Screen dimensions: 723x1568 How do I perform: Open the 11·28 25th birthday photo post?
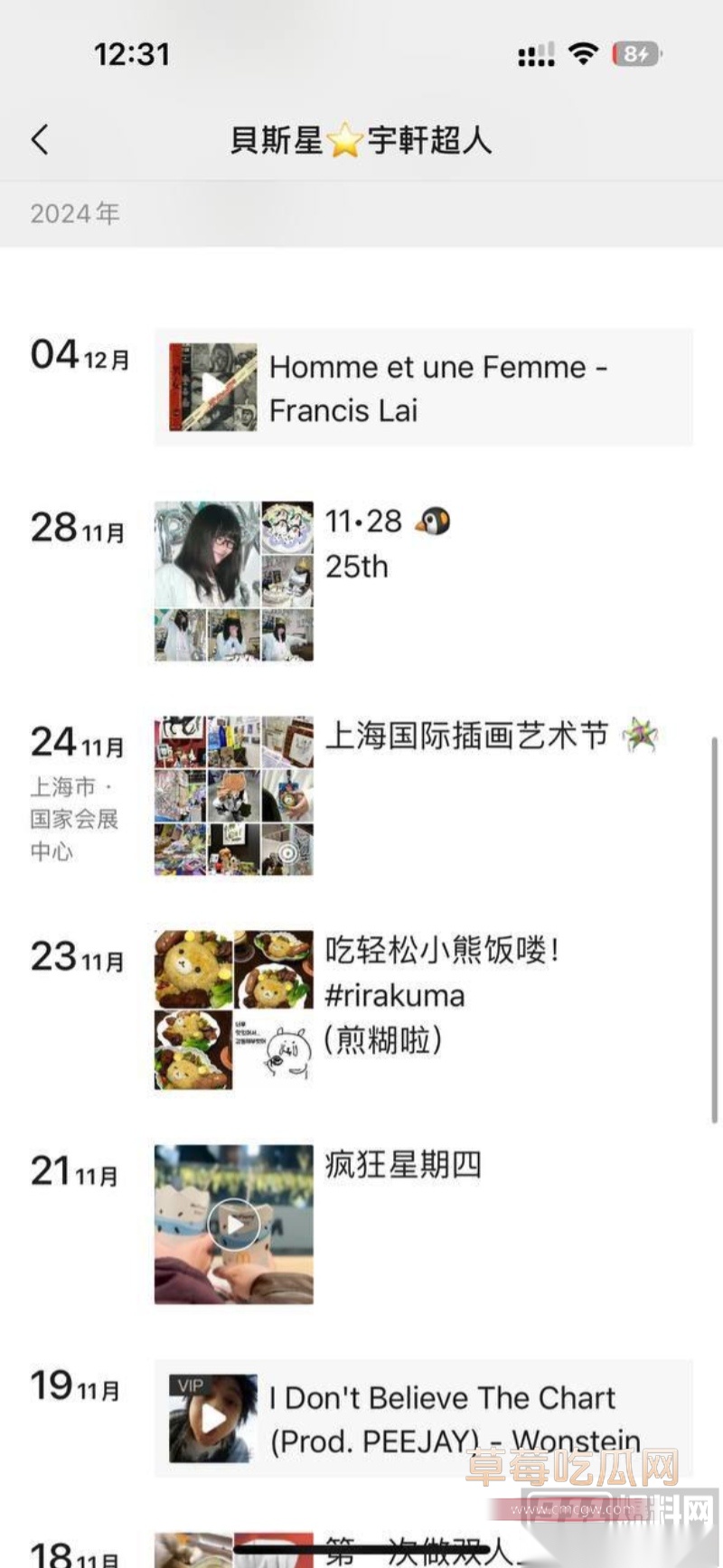(234, 581)
